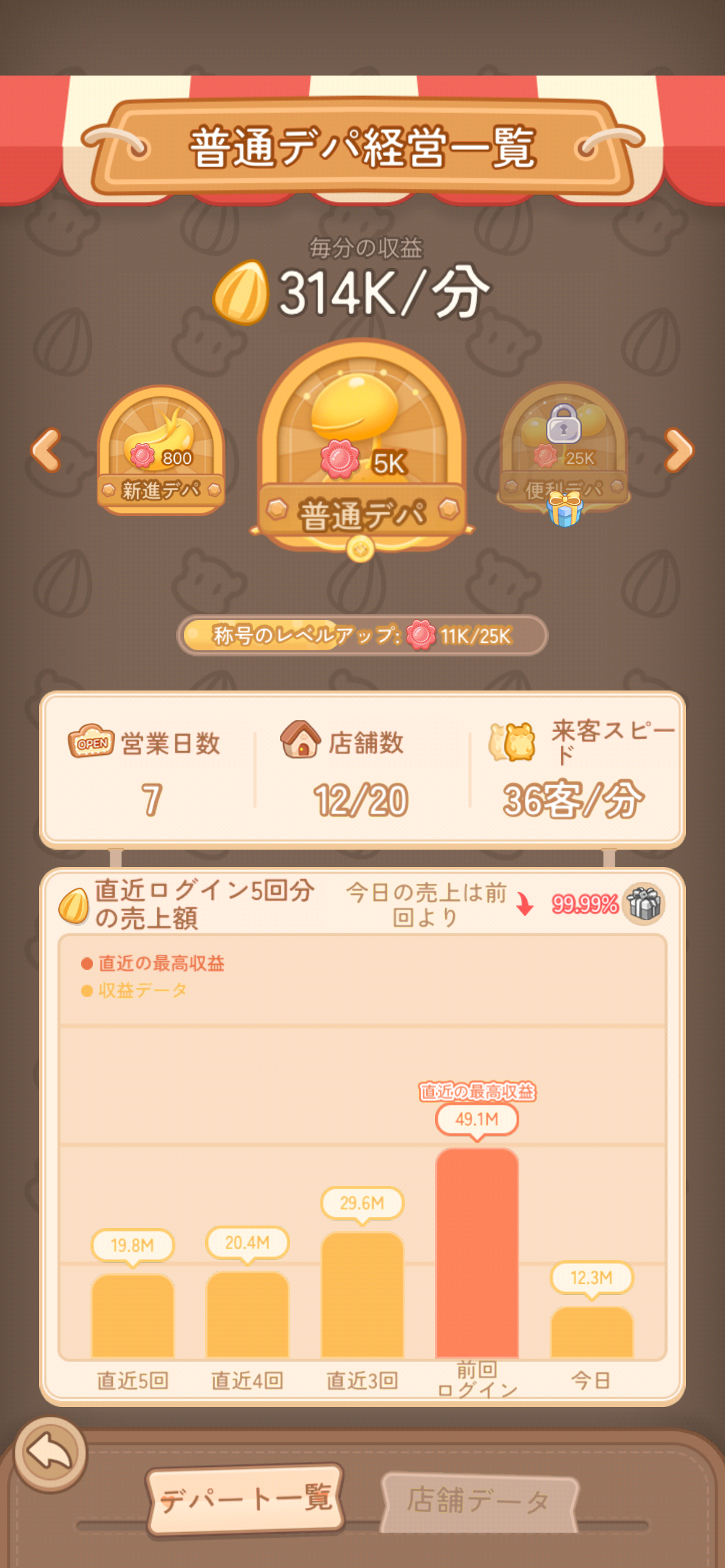Open the 普通デパ title badge
Screen dimensions: 725x1568
pyautogui.click(x=362, y=447)
